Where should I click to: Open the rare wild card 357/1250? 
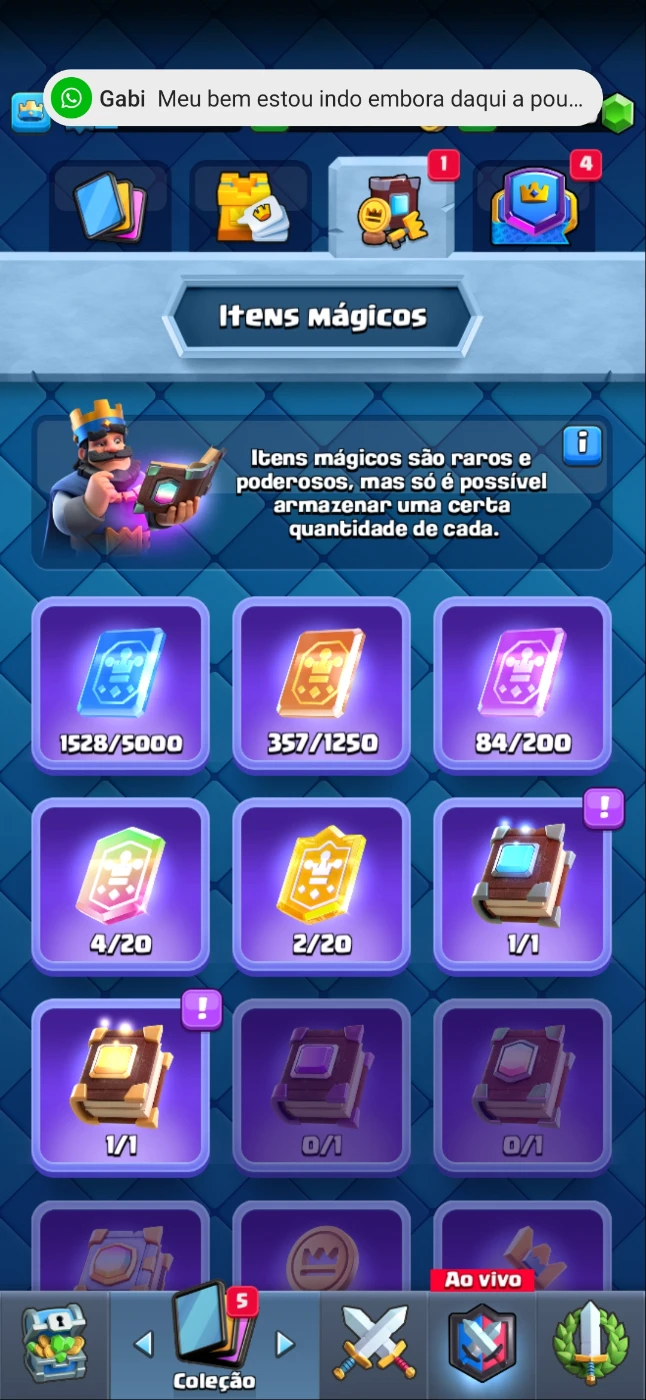click(x=321, y=685)
